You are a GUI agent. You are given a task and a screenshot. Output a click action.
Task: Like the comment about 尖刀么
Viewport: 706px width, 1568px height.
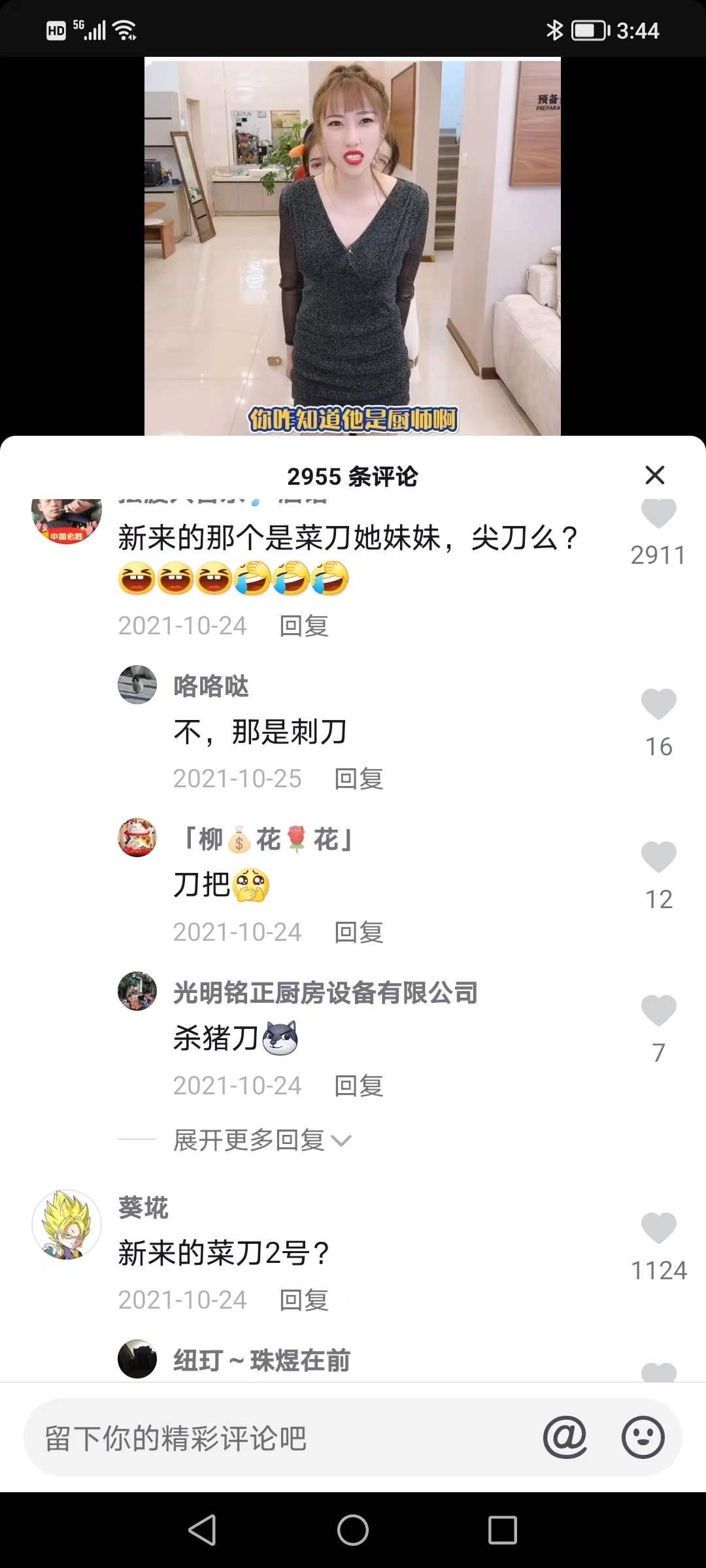(x=658, y=514)
